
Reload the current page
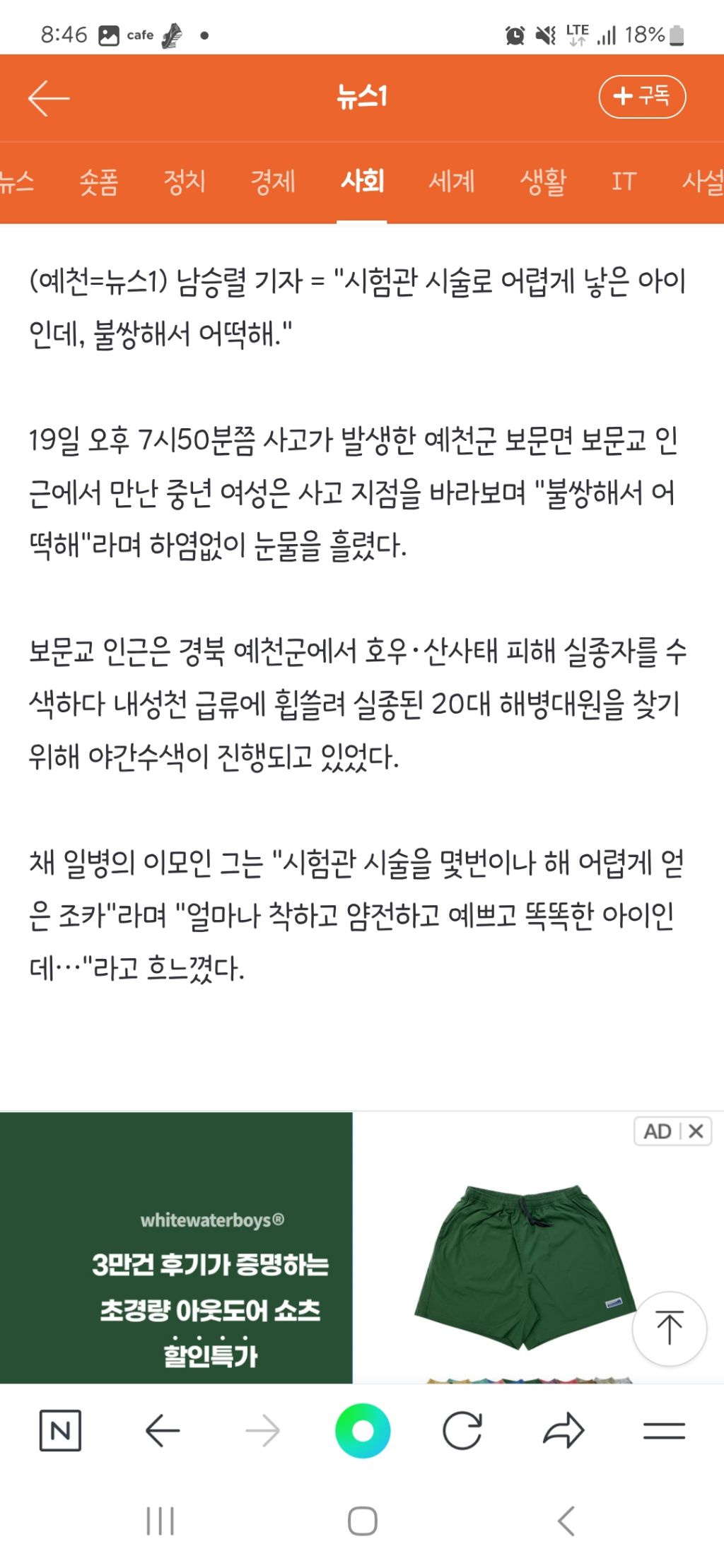462,1431
